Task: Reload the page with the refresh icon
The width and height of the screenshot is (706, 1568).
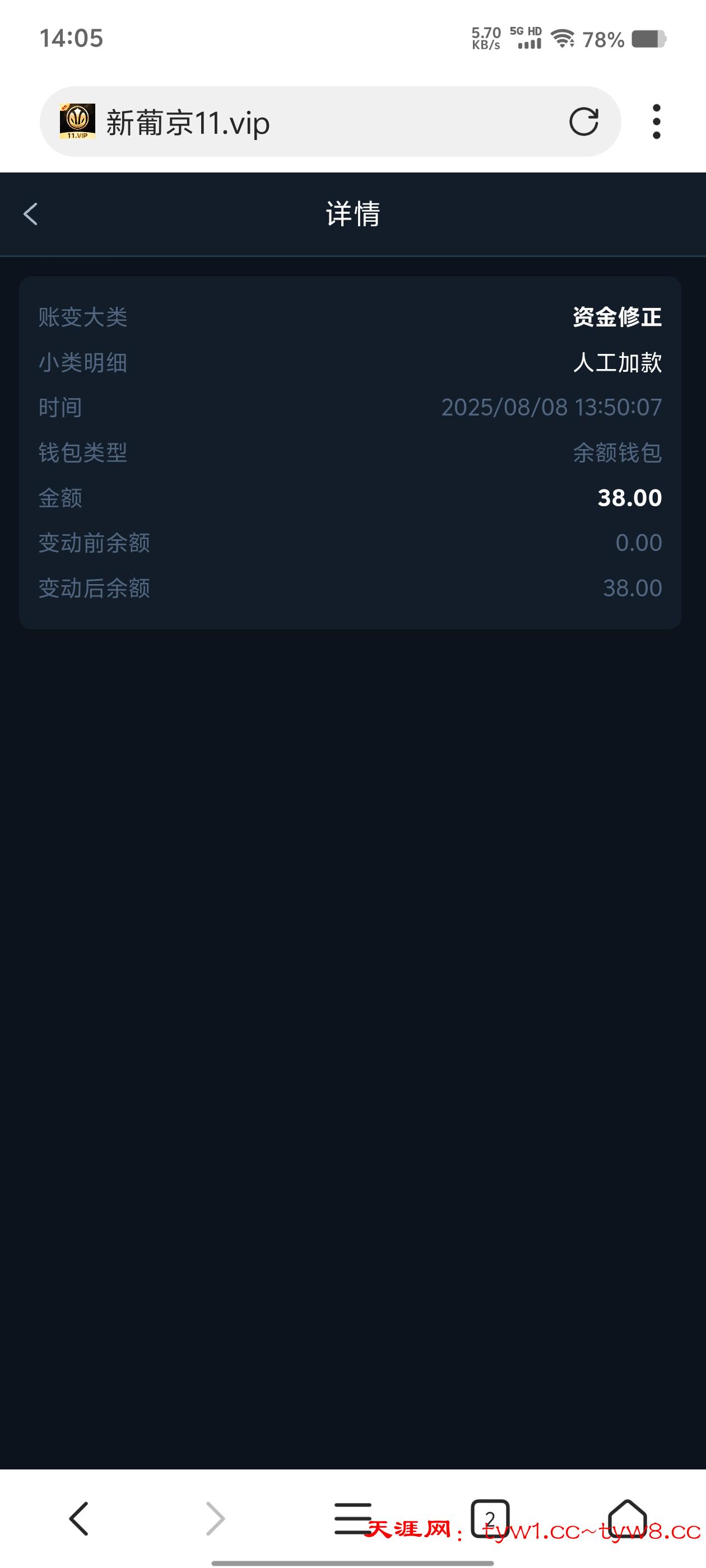Action: [x=583, y=122]
